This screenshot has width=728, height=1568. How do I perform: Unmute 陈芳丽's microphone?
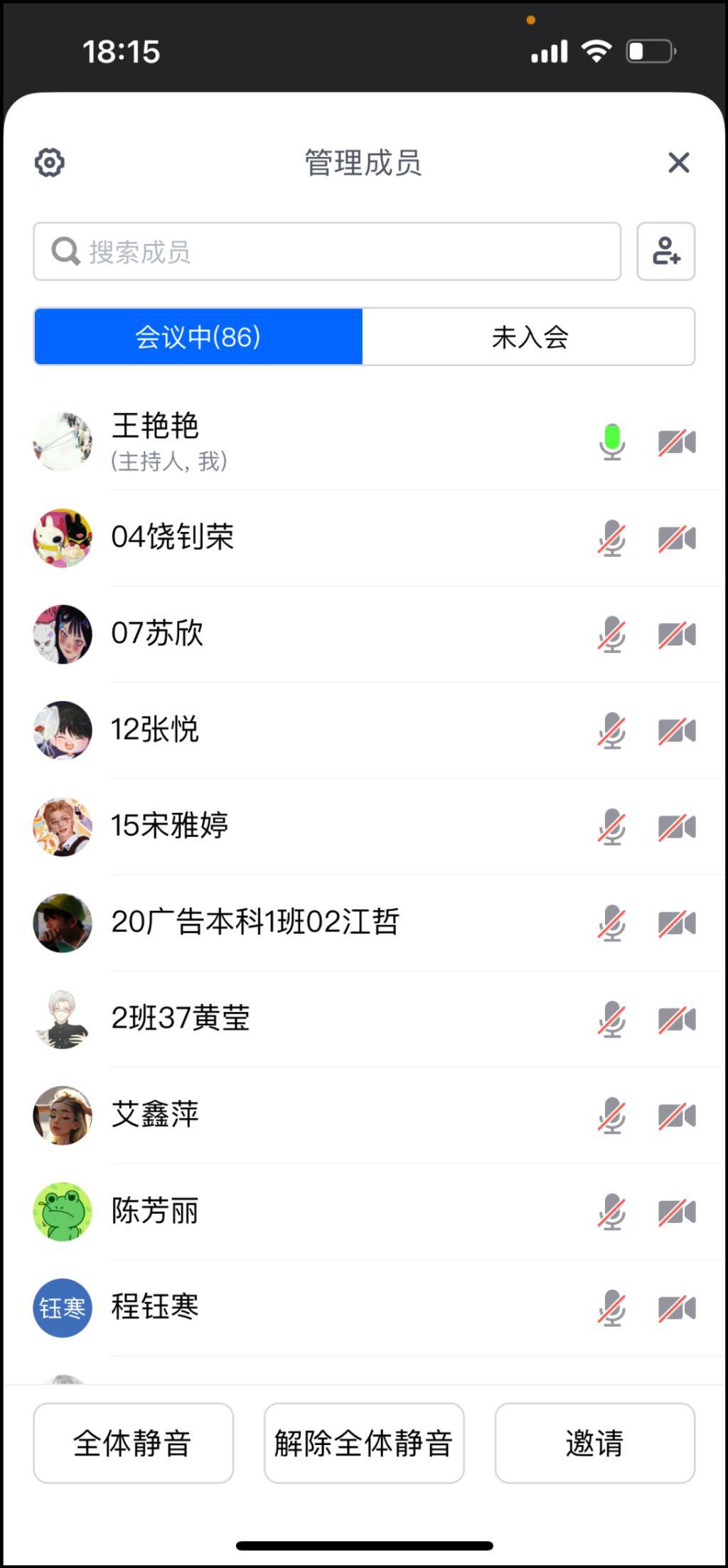(611, 1212)
